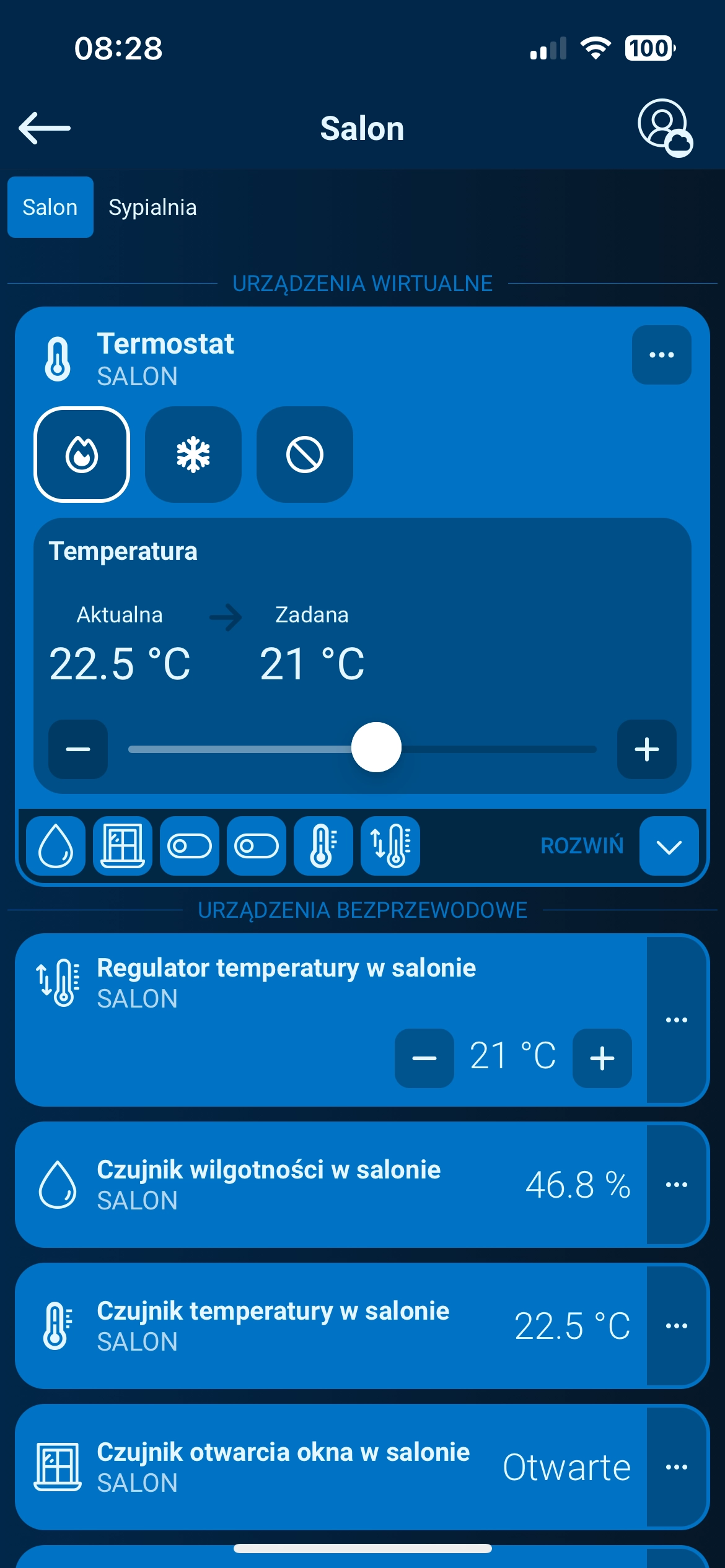This screenshot has height=1568, width=725.
Task: Switch to the Sypialnia tab
Action: [x=152, y=207]
